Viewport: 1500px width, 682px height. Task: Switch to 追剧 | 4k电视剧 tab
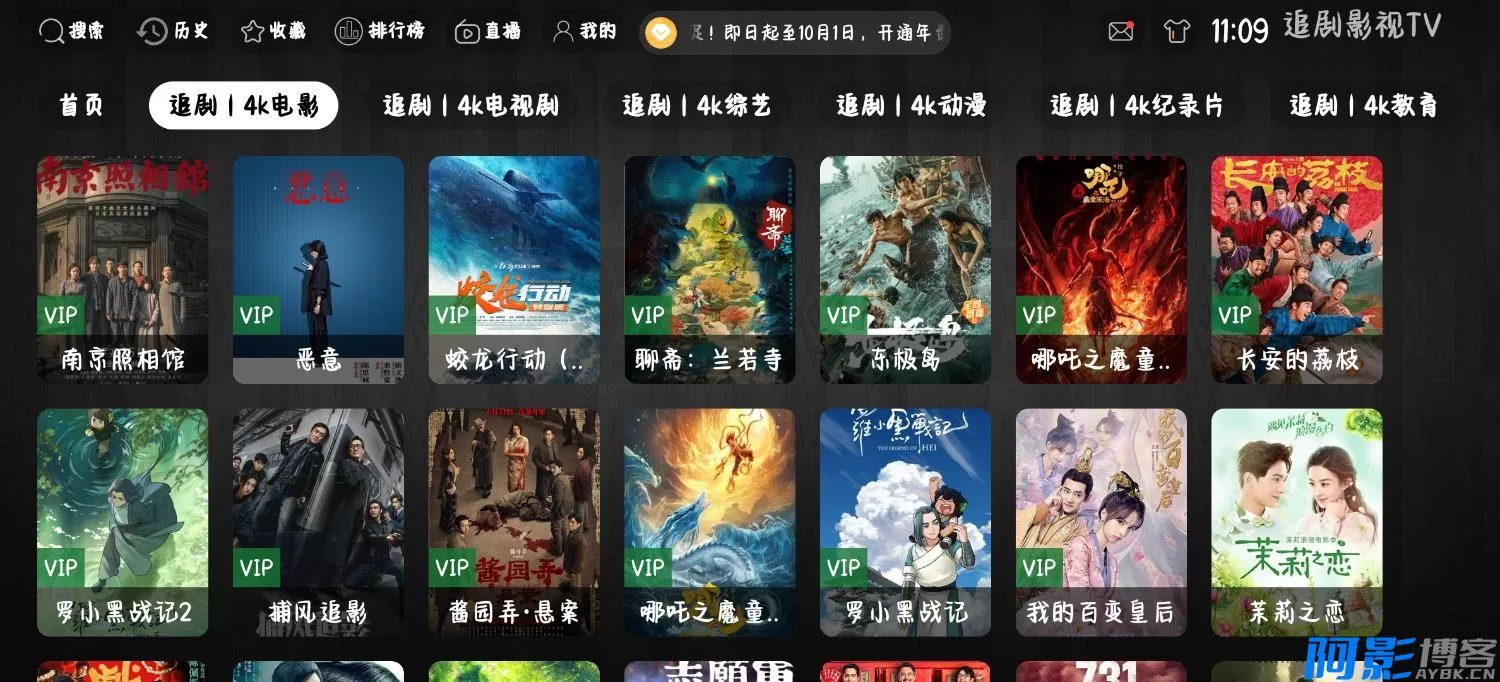pyautogui.click(x=470, y=106)
